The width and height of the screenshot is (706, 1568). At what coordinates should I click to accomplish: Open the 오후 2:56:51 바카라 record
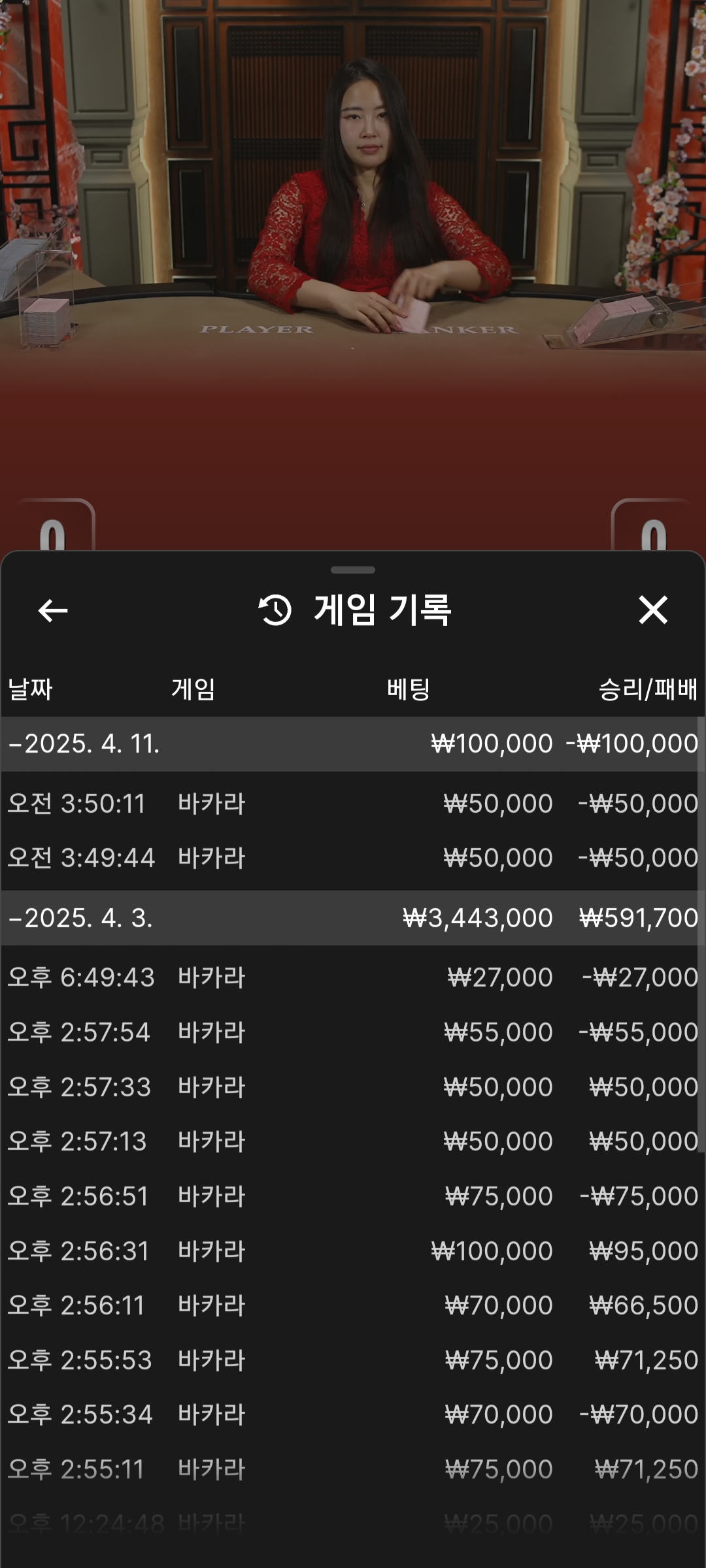coord(353,1197)
